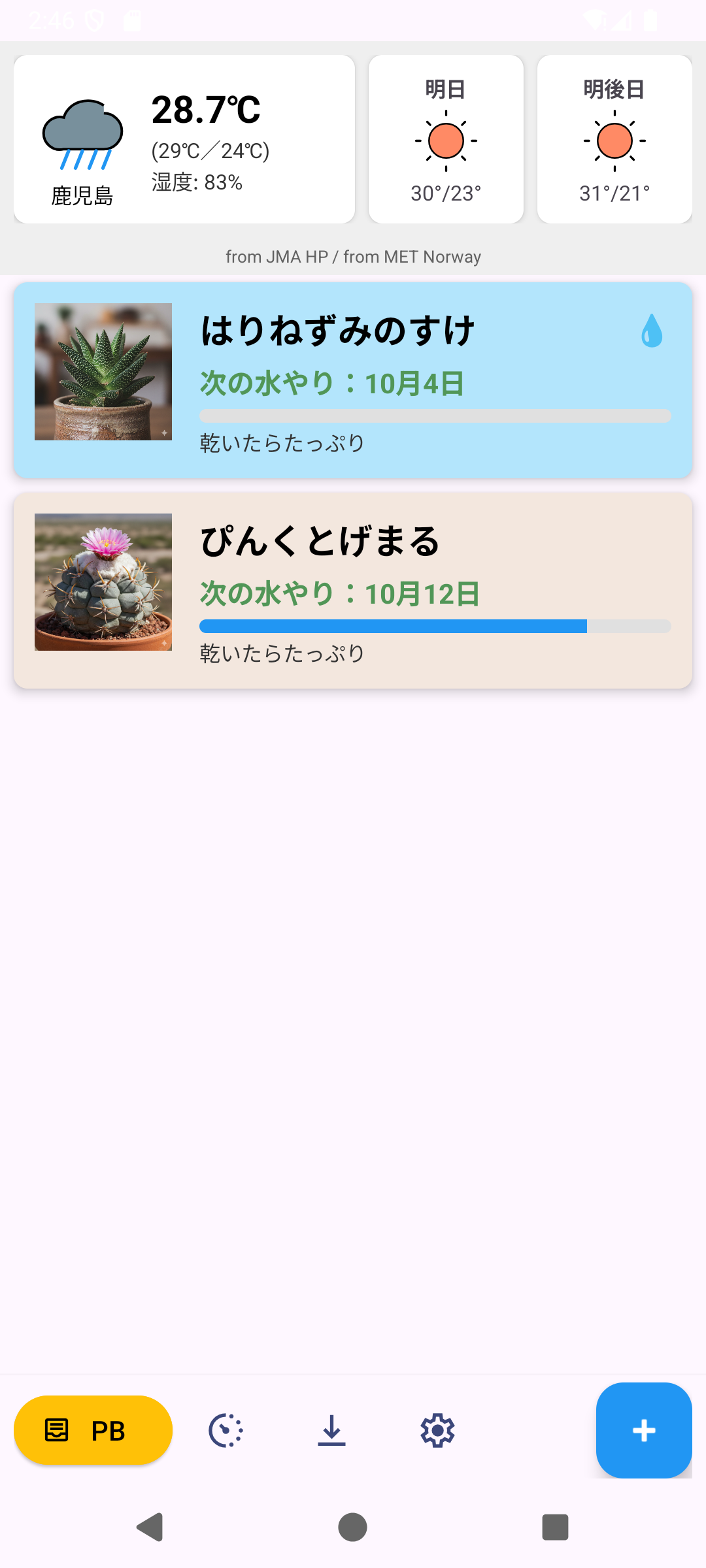Return to the home screen
706x1568 pixels.
352,1527
